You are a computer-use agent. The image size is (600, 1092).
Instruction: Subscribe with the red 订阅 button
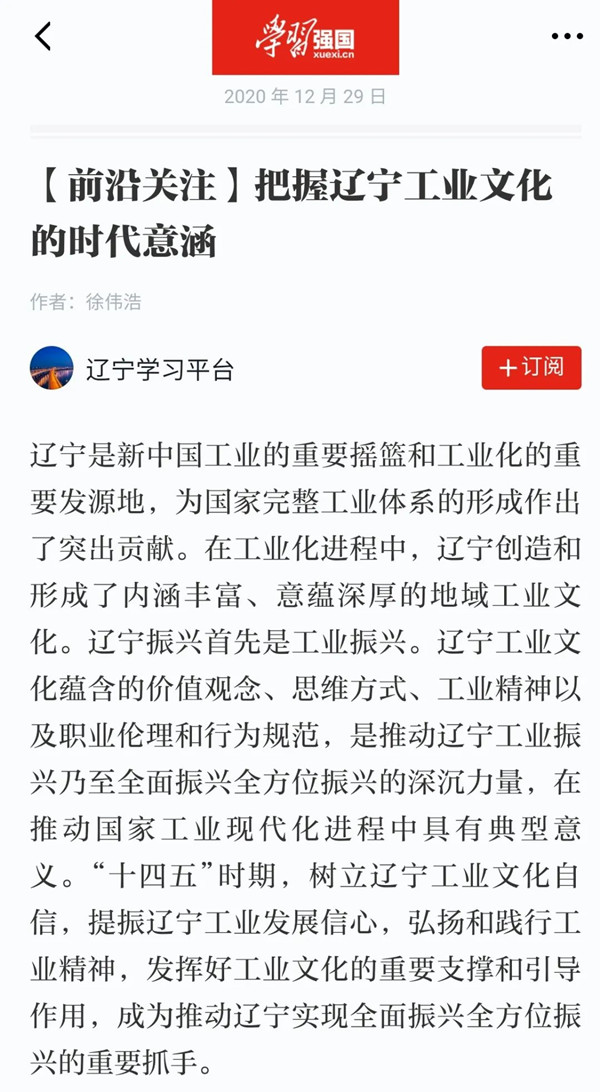pyautogui.click(x=531, y=367)
